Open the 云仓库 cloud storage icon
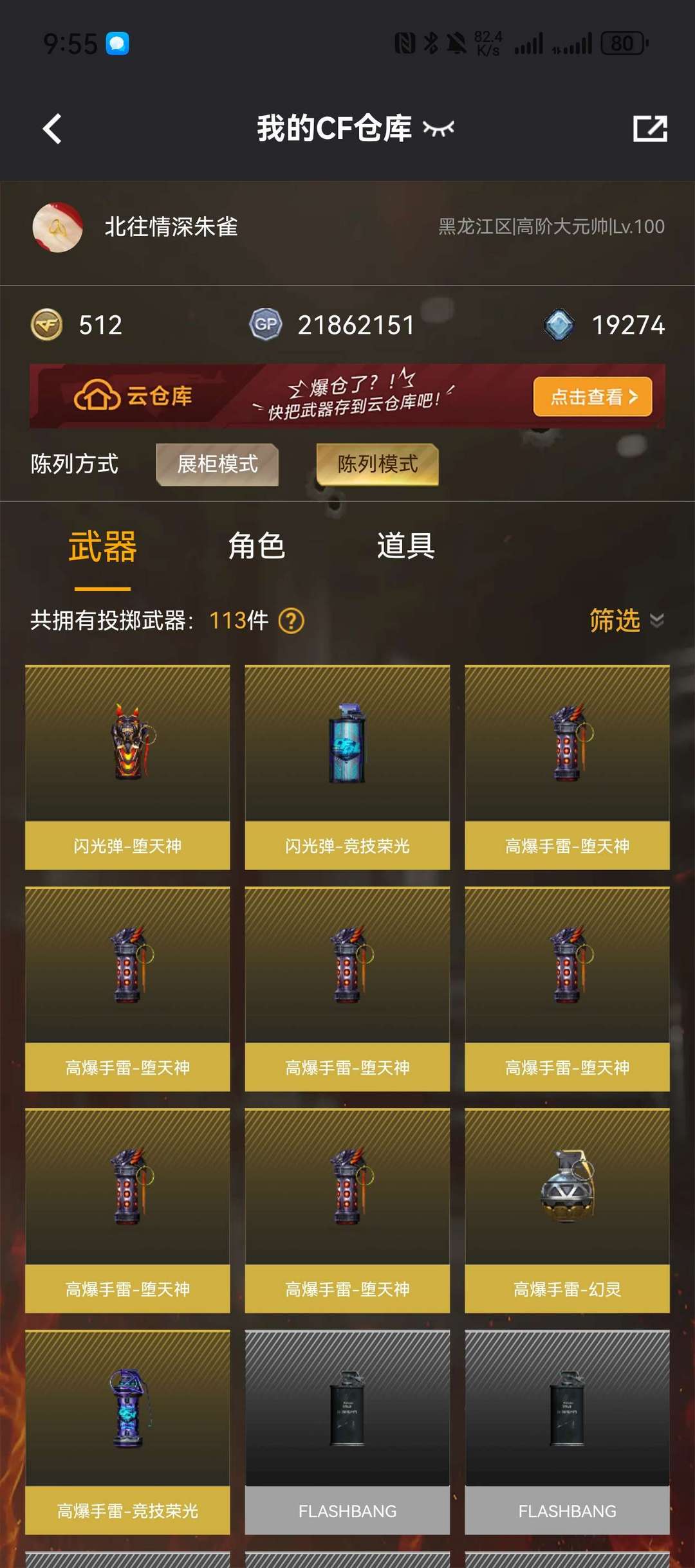This screenshot has width=695, height=1568. (95, 397)
